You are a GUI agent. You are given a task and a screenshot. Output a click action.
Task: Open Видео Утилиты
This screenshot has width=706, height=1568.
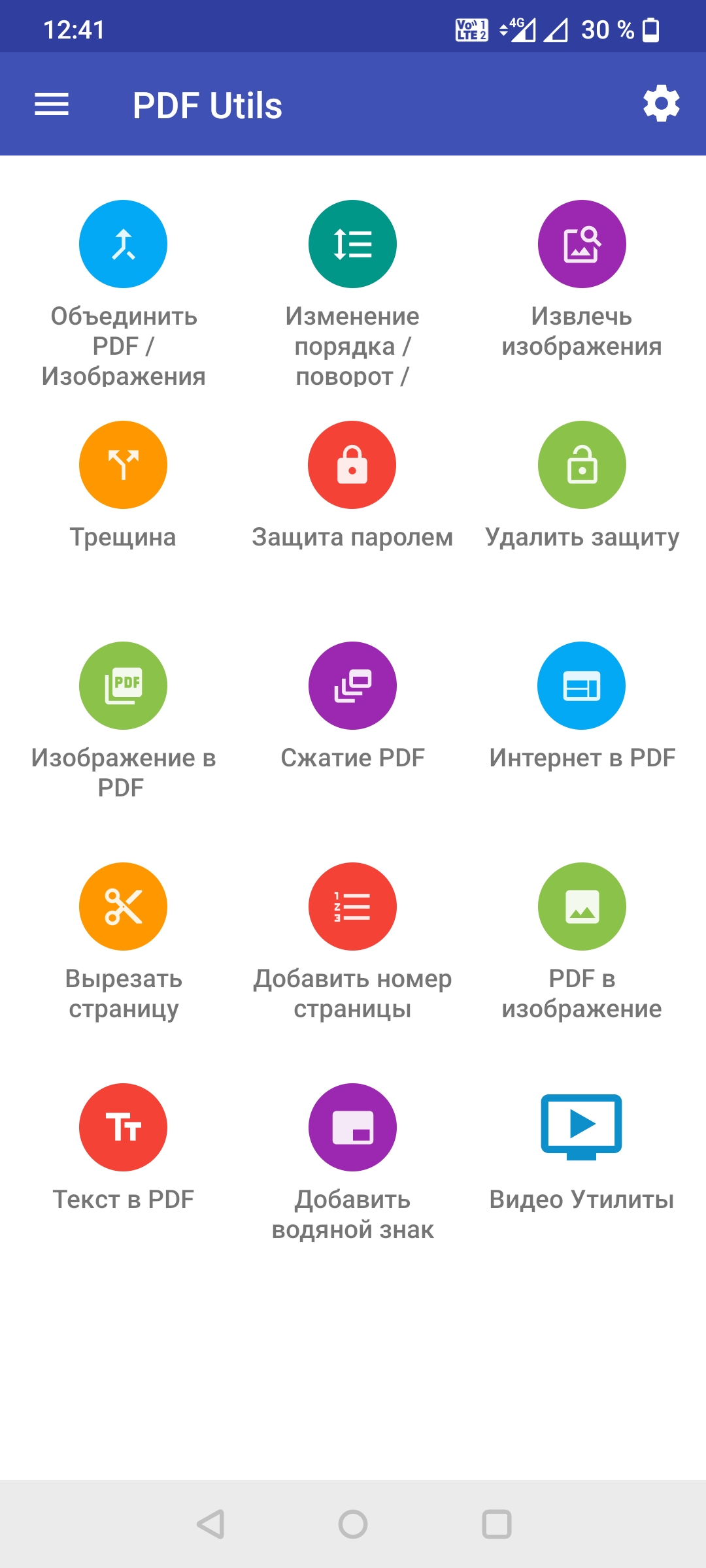pos(582,1128)
